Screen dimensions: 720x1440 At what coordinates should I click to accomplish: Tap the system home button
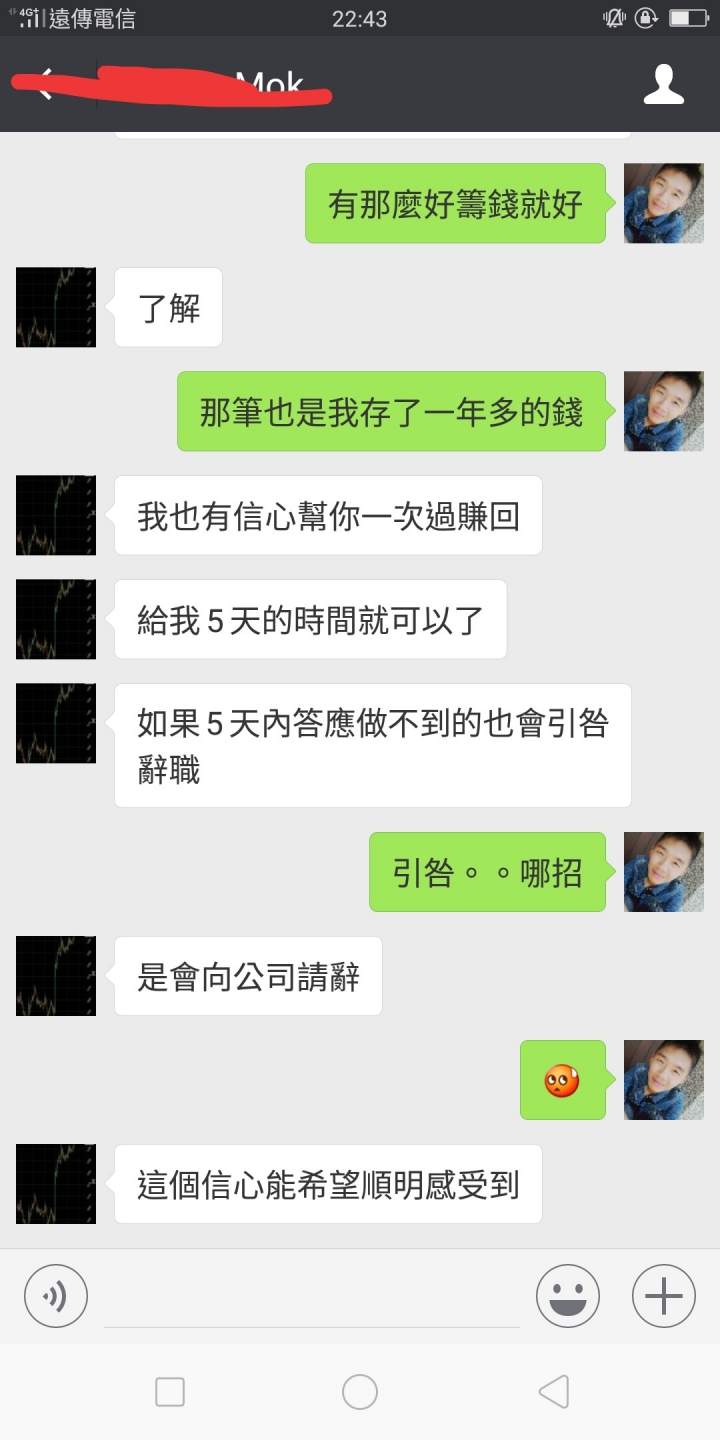(359, 1391)
